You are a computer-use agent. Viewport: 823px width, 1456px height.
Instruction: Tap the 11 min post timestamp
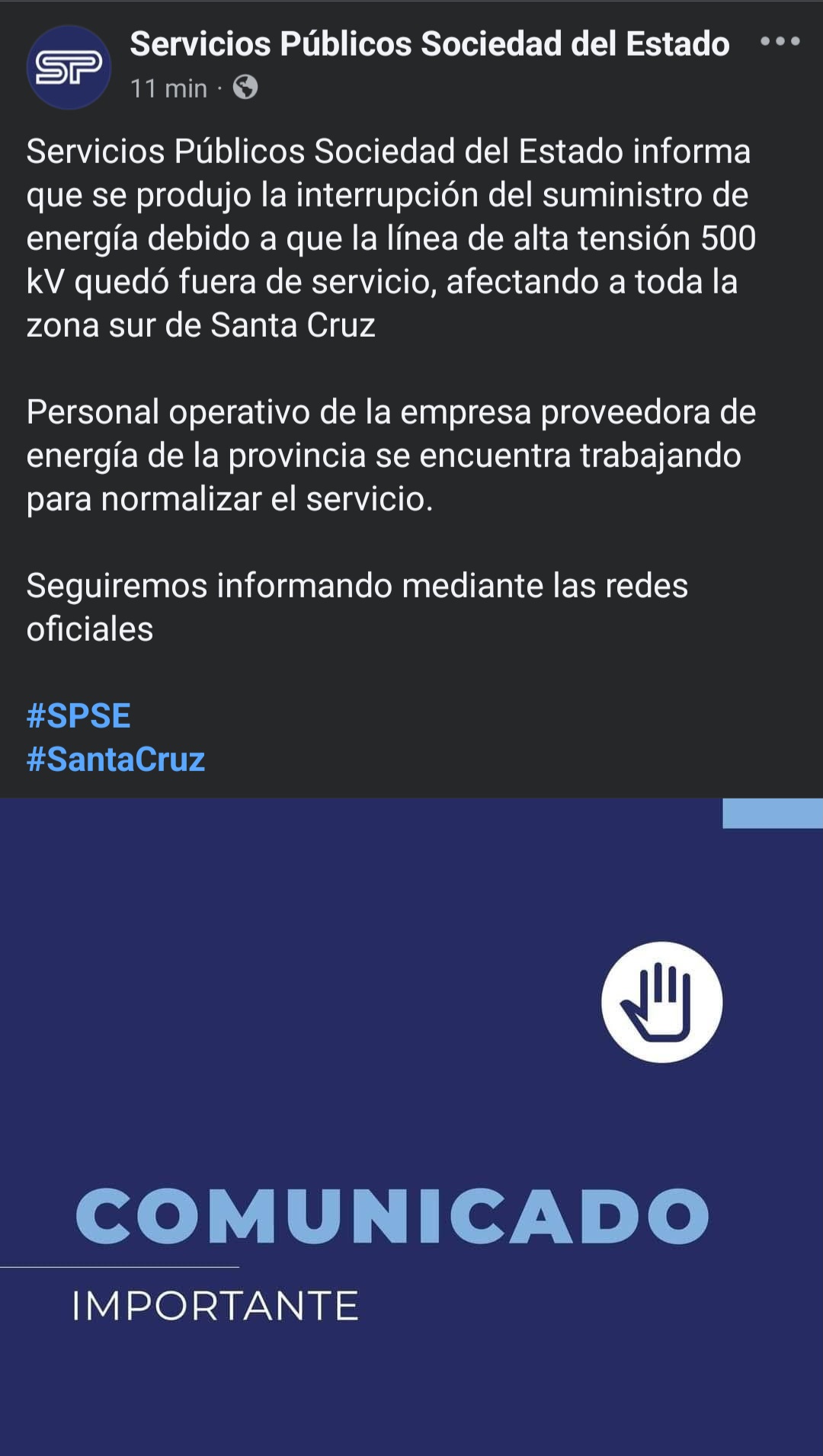coord(168,88)
